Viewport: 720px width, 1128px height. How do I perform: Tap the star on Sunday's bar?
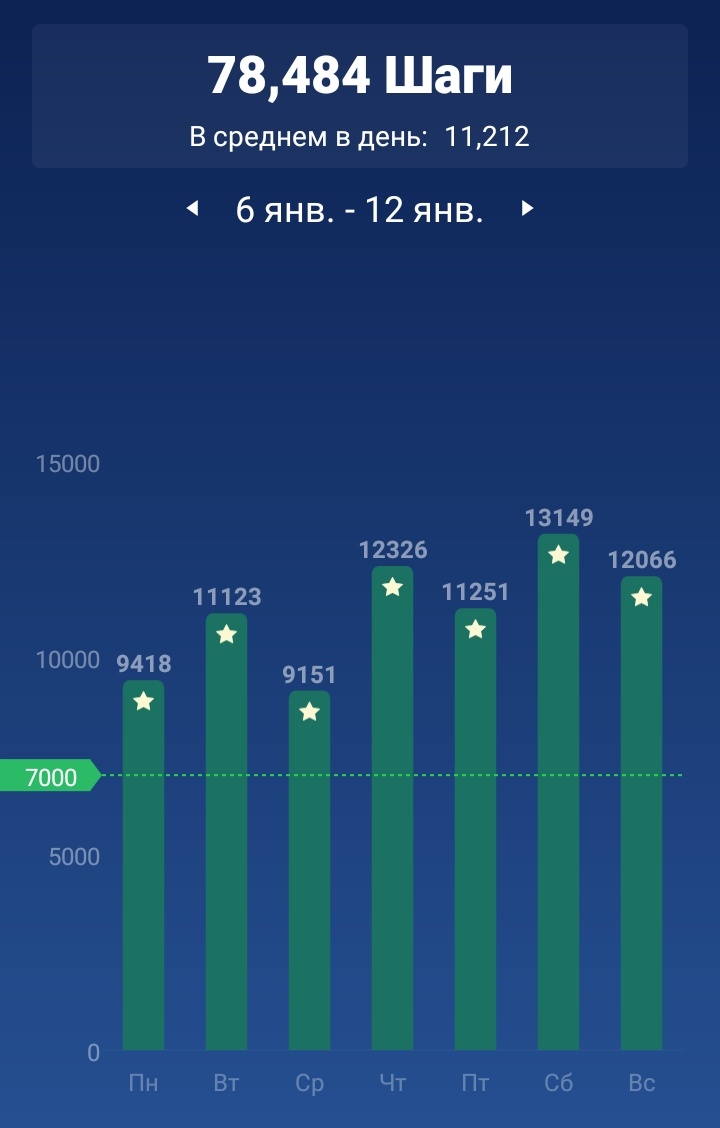[x=643, y=598]
